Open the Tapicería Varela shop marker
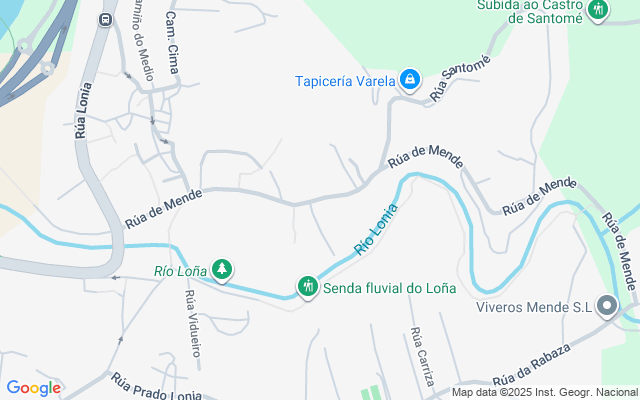640x400 pixels. coord(410,80)
